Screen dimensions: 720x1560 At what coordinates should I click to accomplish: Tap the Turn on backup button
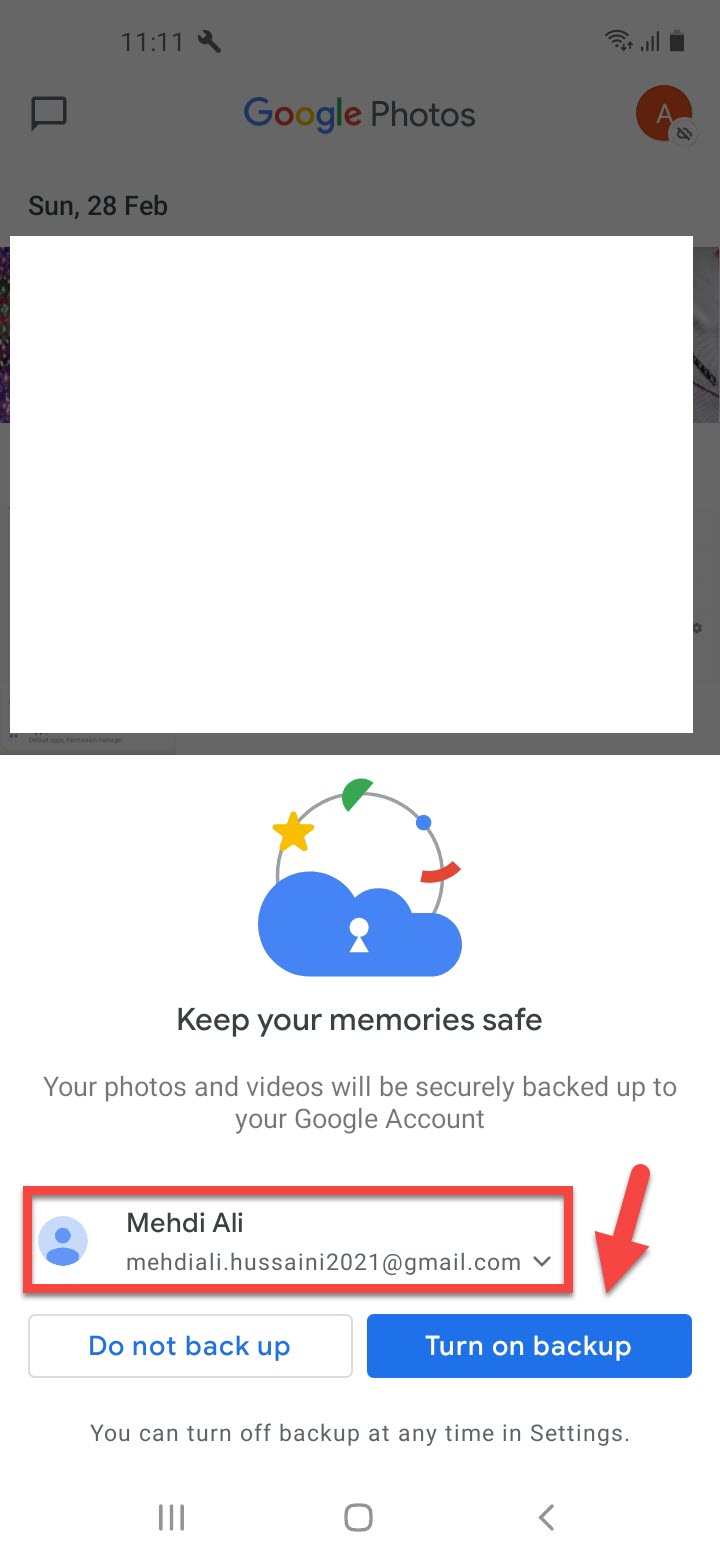coord(529,1346)
